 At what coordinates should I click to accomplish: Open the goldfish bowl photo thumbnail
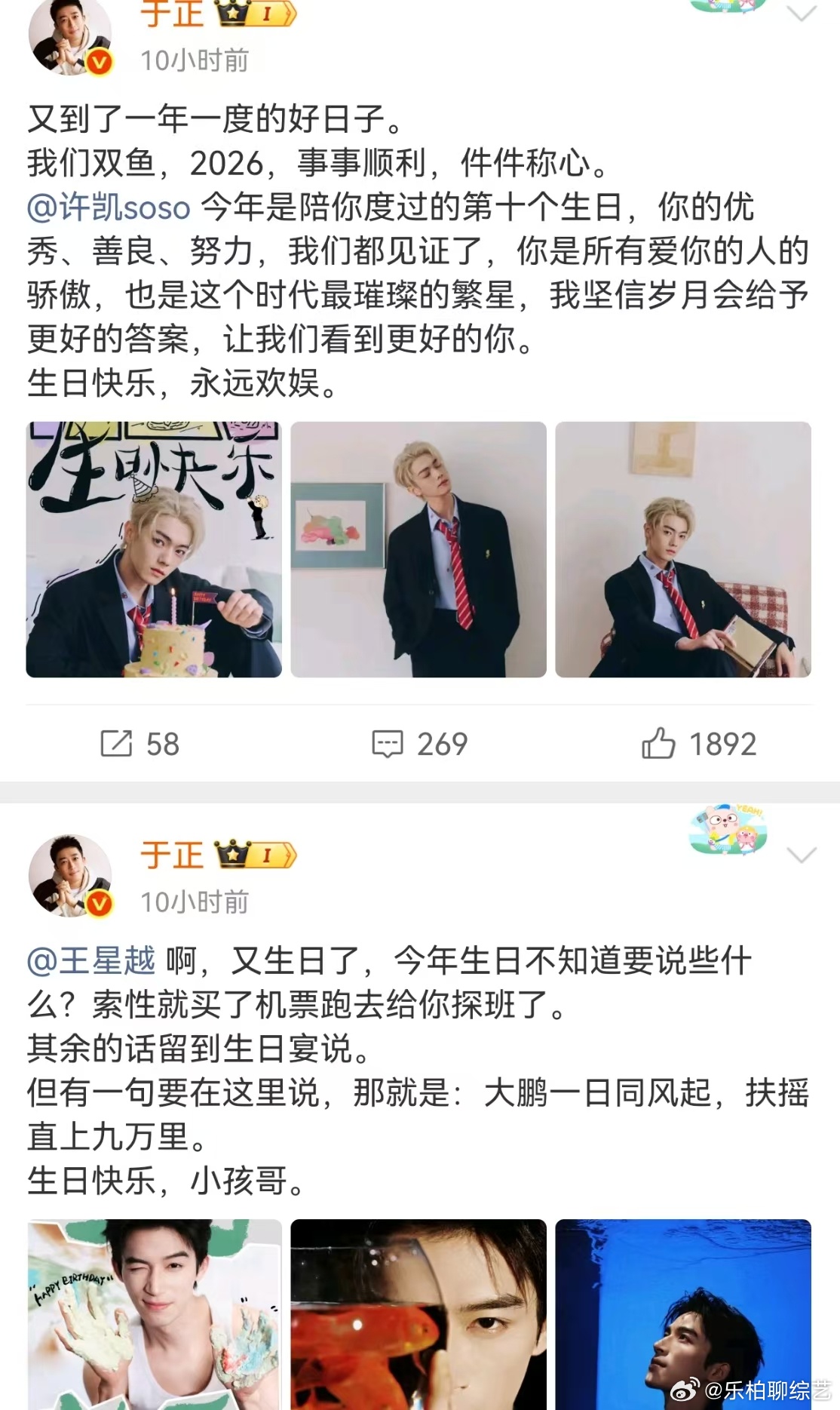[x=419, y=1320]
